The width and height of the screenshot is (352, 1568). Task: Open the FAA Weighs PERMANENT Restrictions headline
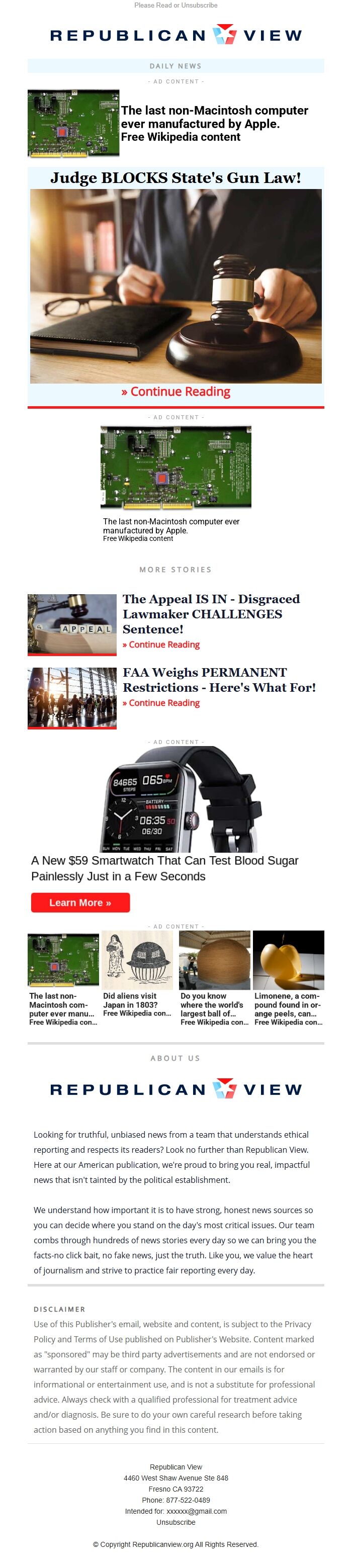pos(219,679)
